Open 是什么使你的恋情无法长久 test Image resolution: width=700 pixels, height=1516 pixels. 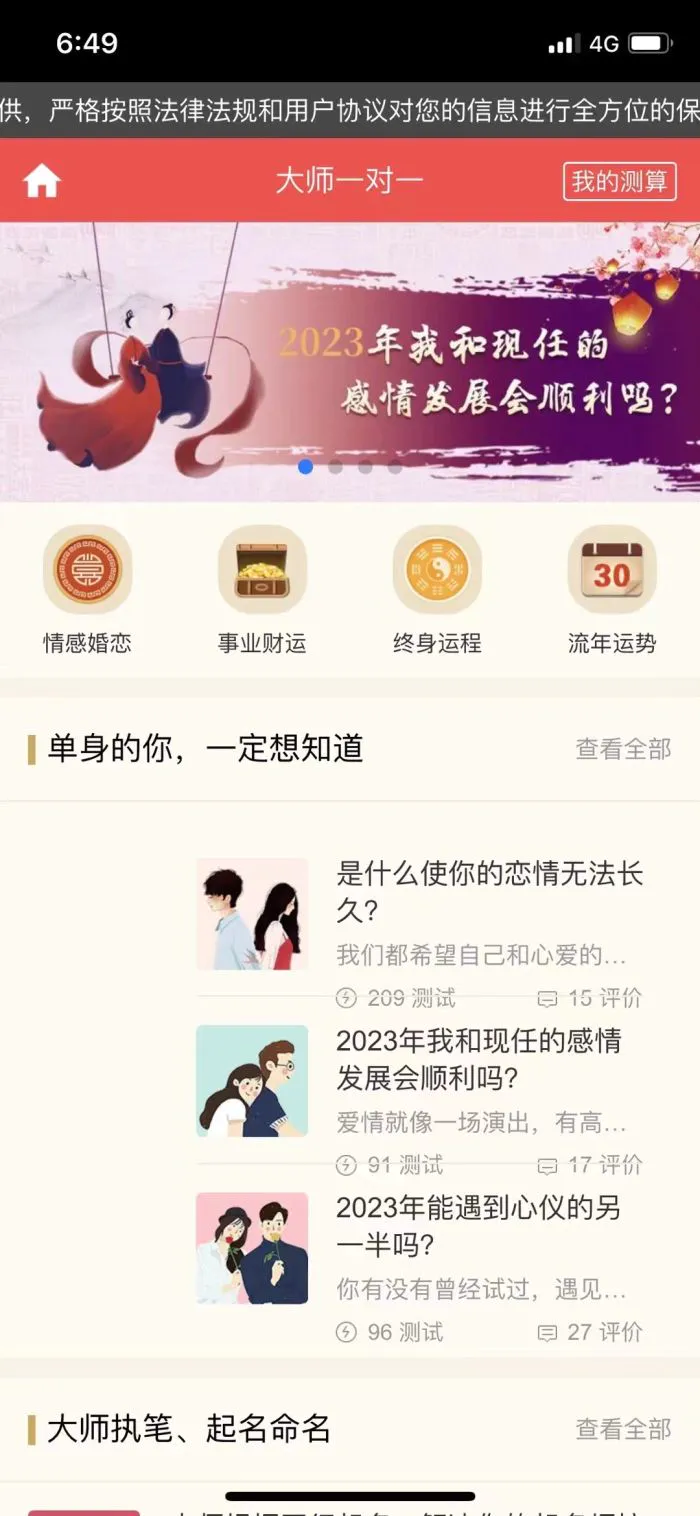pyautogui.click(x=488, y=892)
